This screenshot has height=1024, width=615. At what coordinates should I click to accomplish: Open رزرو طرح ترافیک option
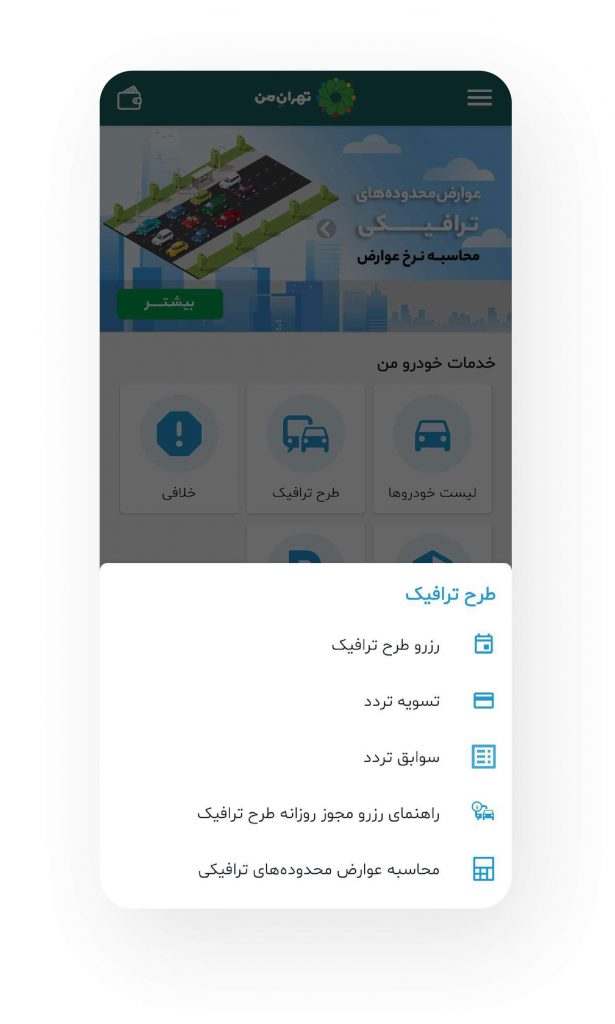(398, 645)
